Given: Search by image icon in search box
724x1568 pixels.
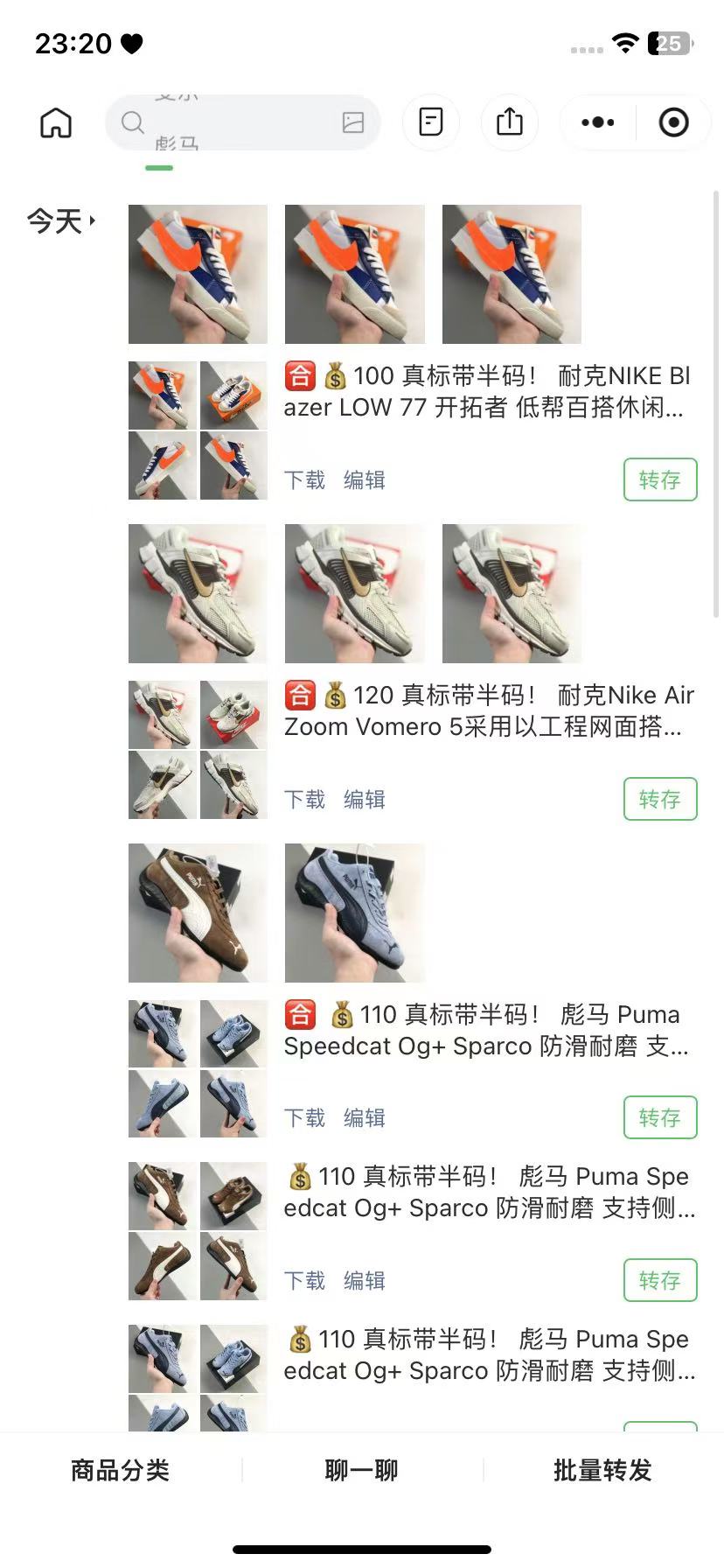Looking at the screenshot, I should click(x=353, y=122).
